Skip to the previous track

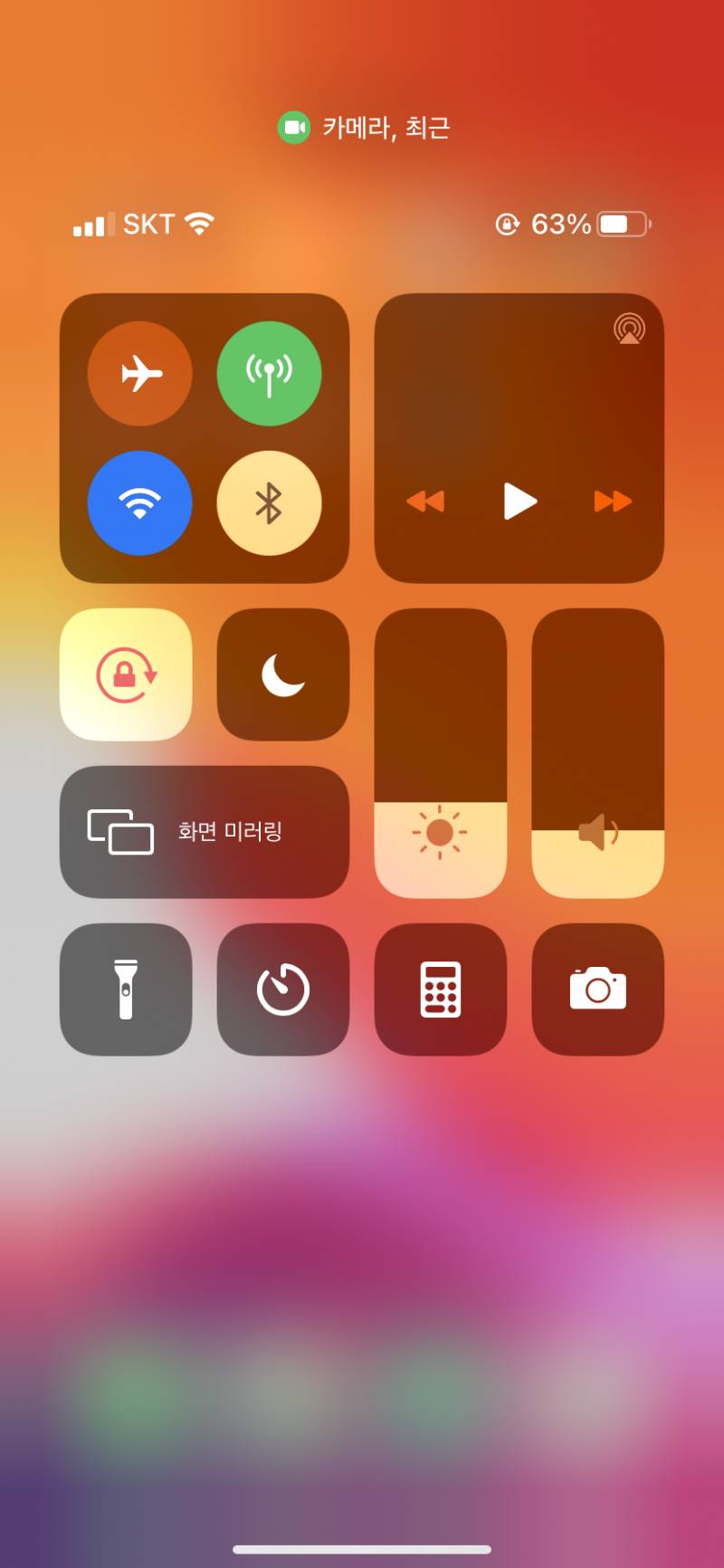tap(425, 501)
